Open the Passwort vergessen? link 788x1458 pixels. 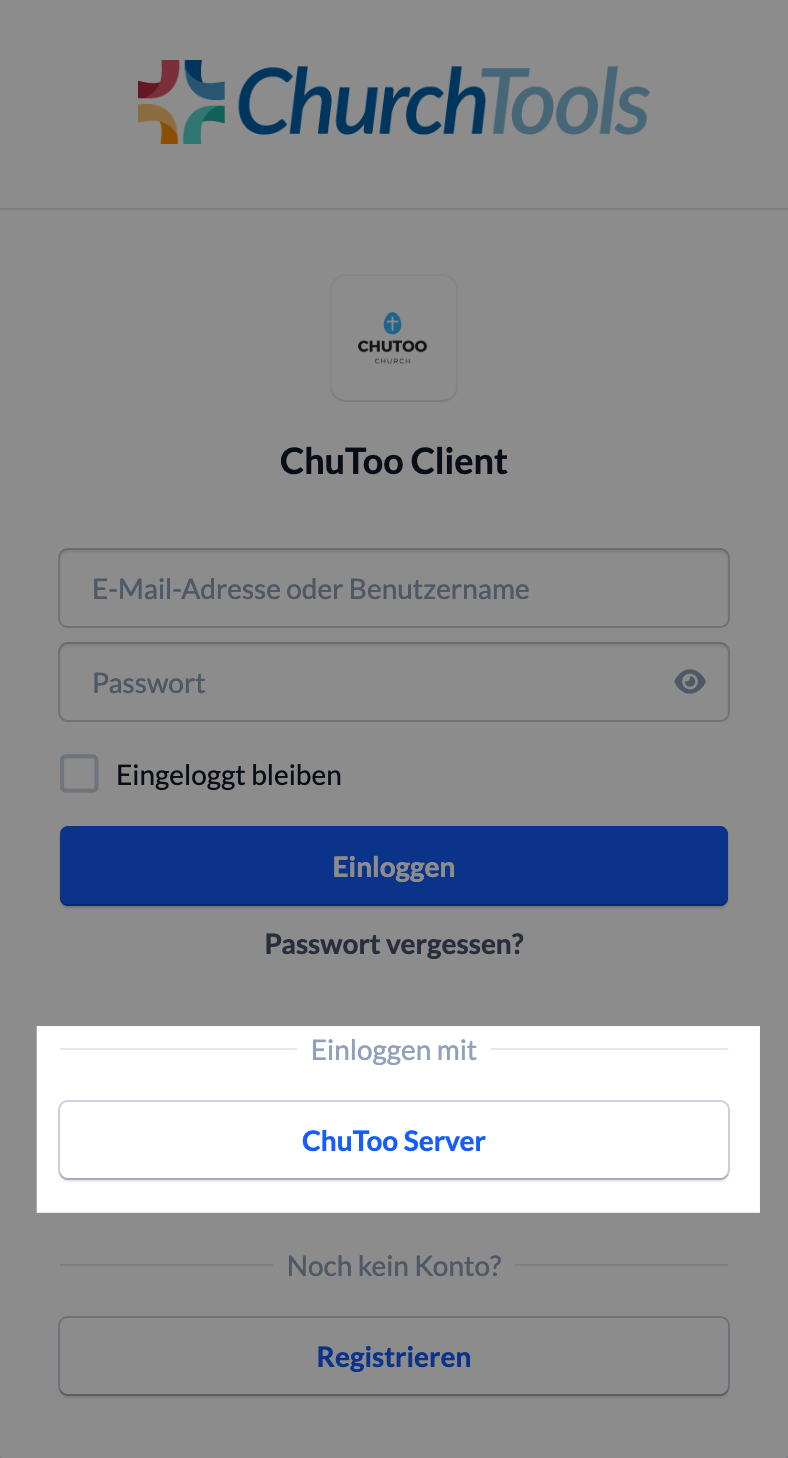click(393, 944)
